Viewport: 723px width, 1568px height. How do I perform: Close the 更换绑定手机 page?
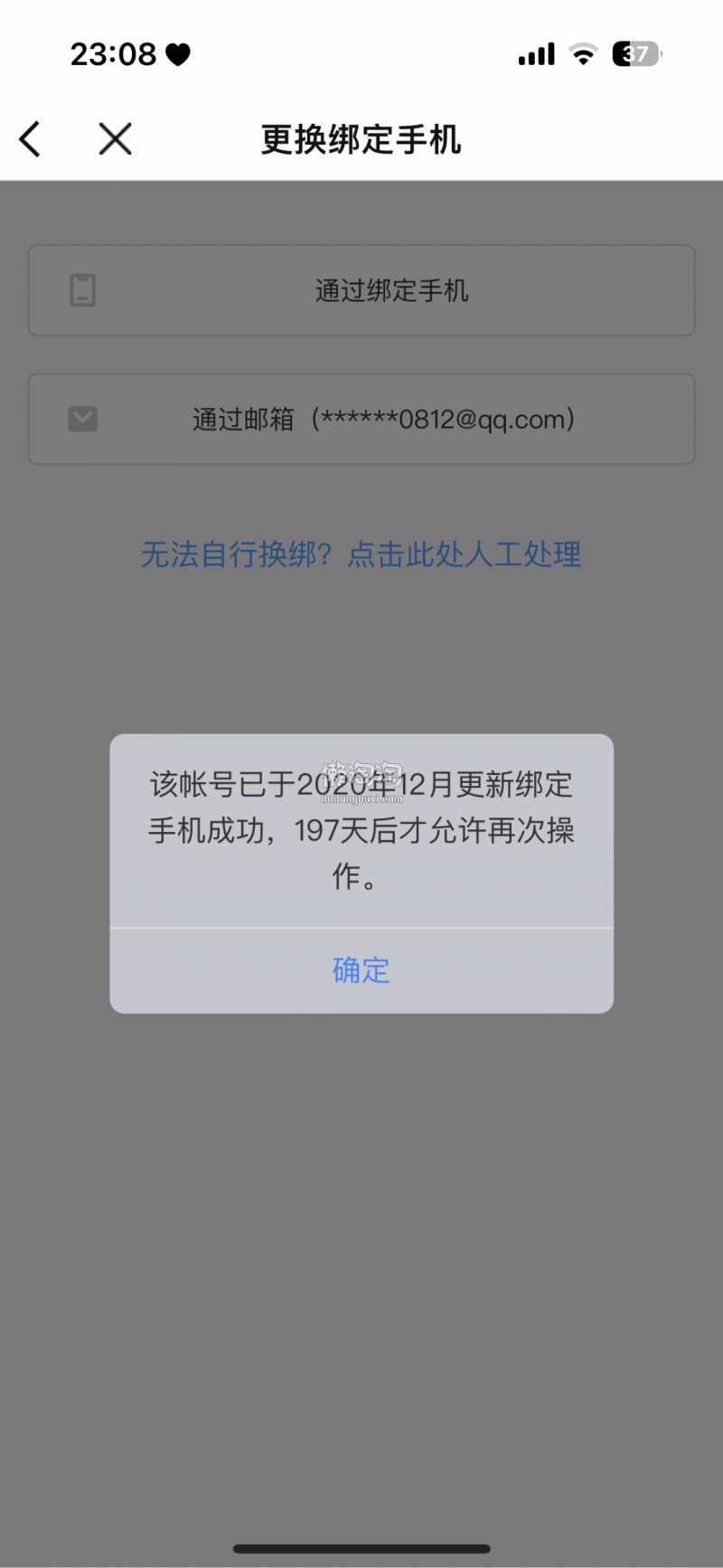point(115,139)
